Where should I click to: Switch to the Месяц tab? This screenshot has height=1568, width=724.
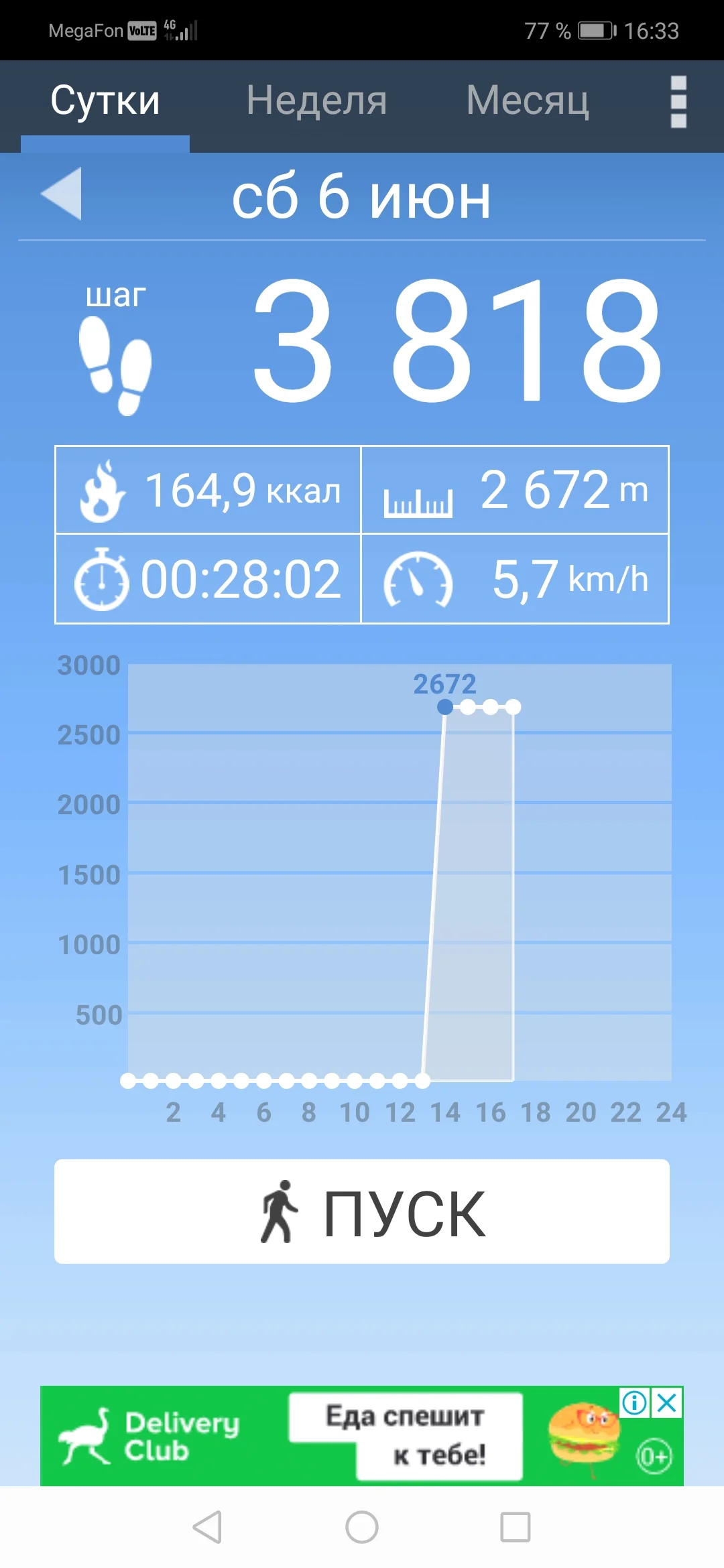[528, 102]
